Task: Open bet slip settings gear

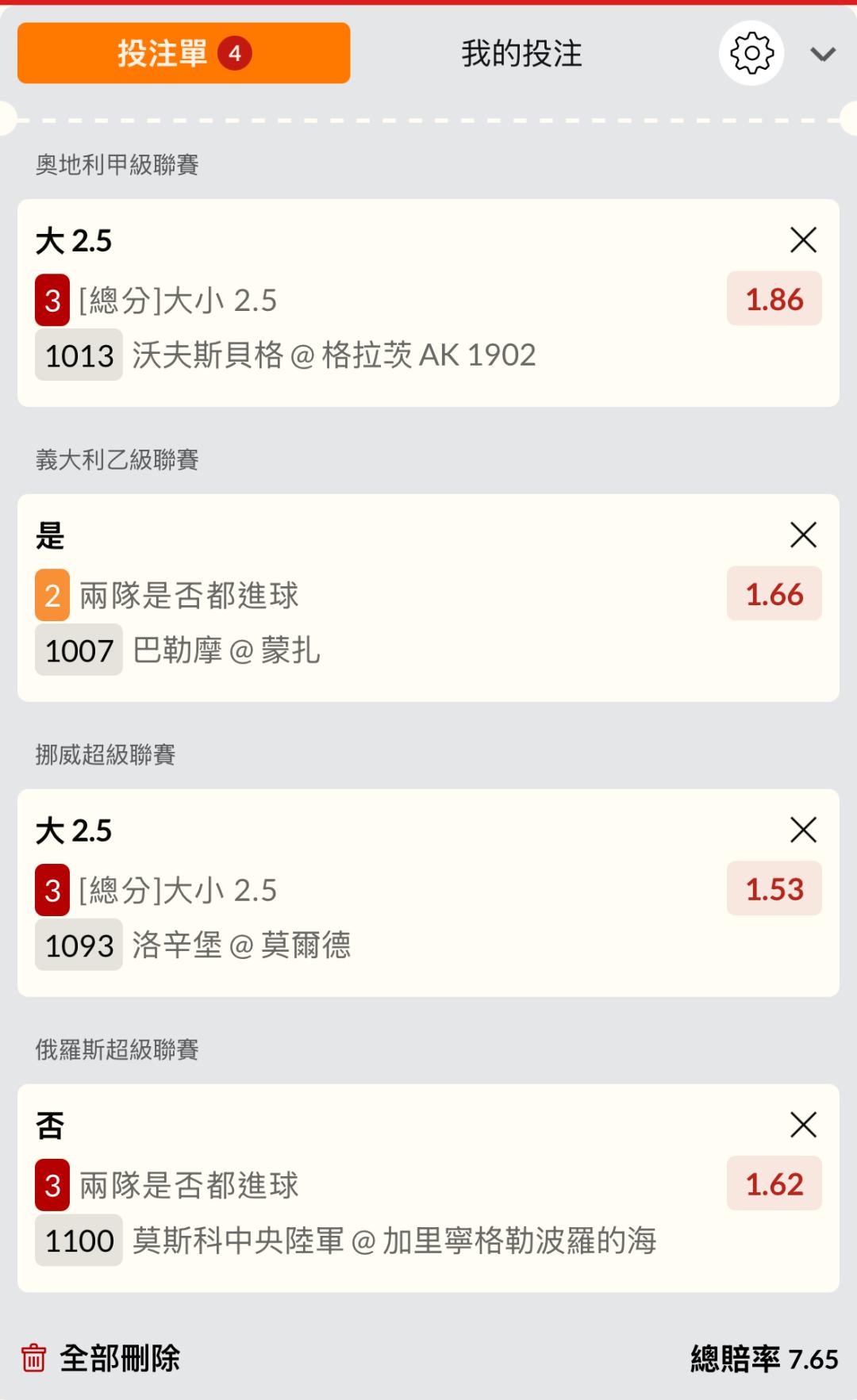Action: tap(751, 53)
